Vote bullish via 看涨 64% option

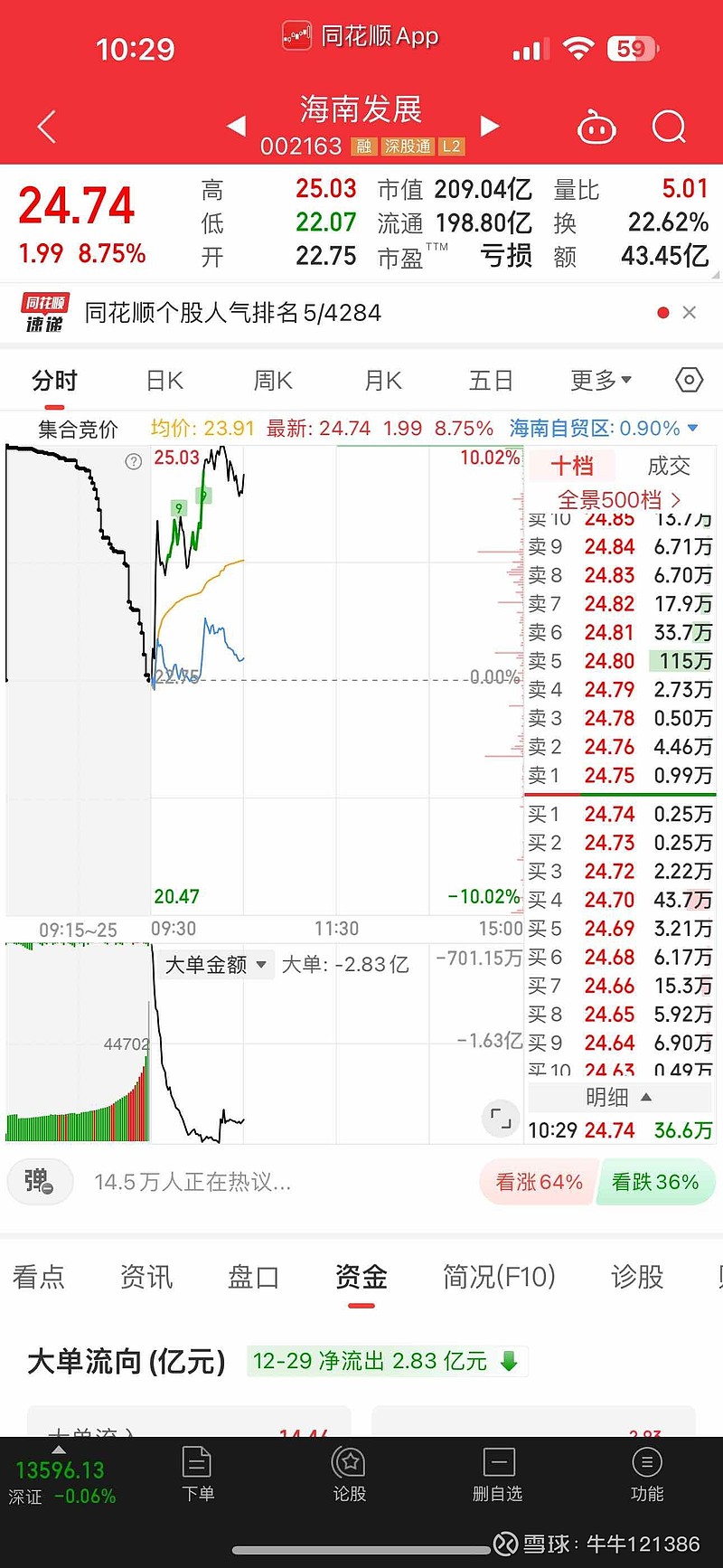point(538,1180)
